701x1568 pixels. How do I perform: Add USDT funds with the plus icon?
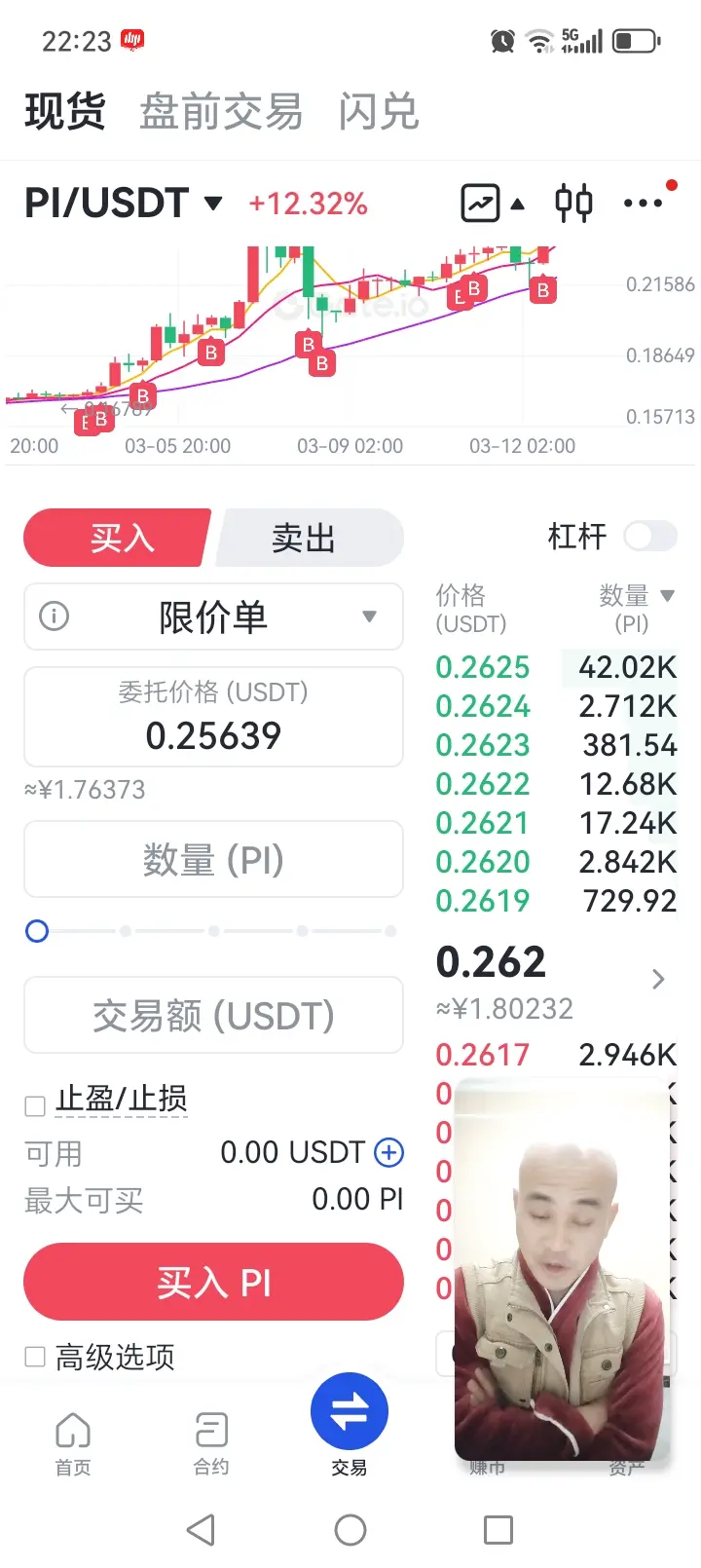388,1152
